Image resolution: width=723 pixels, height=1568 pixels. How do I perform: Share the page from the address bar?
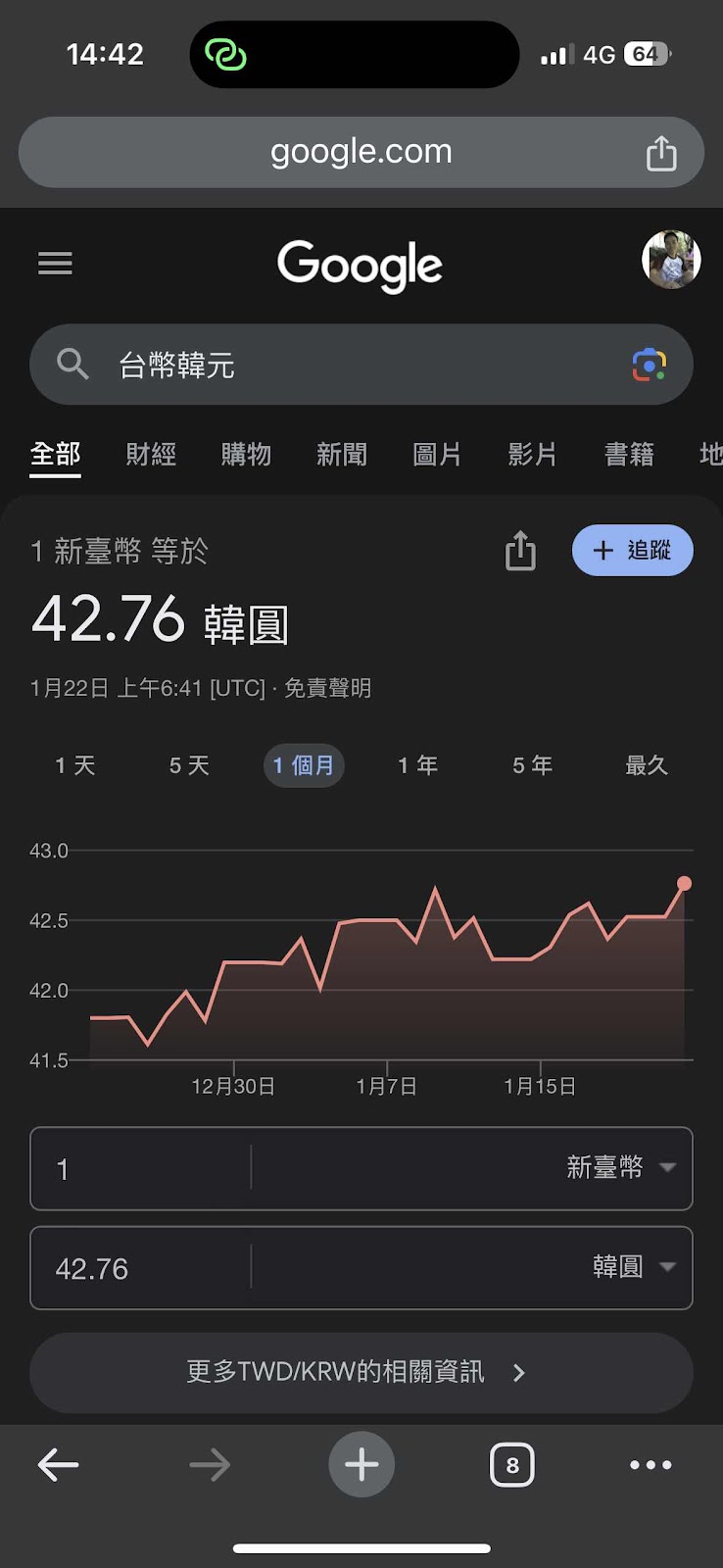661,153
